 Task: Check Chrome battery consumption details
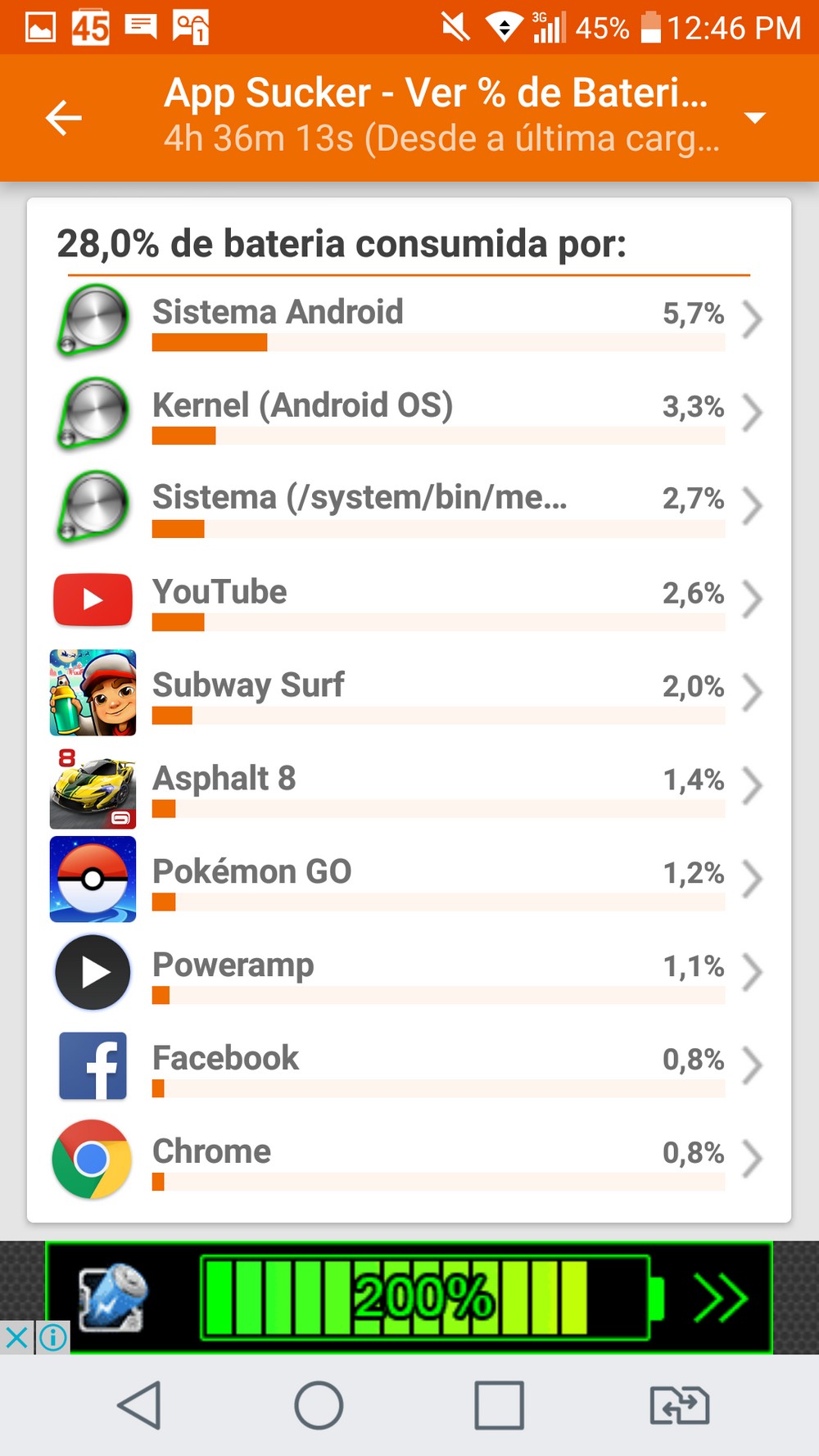[409, 1159]
